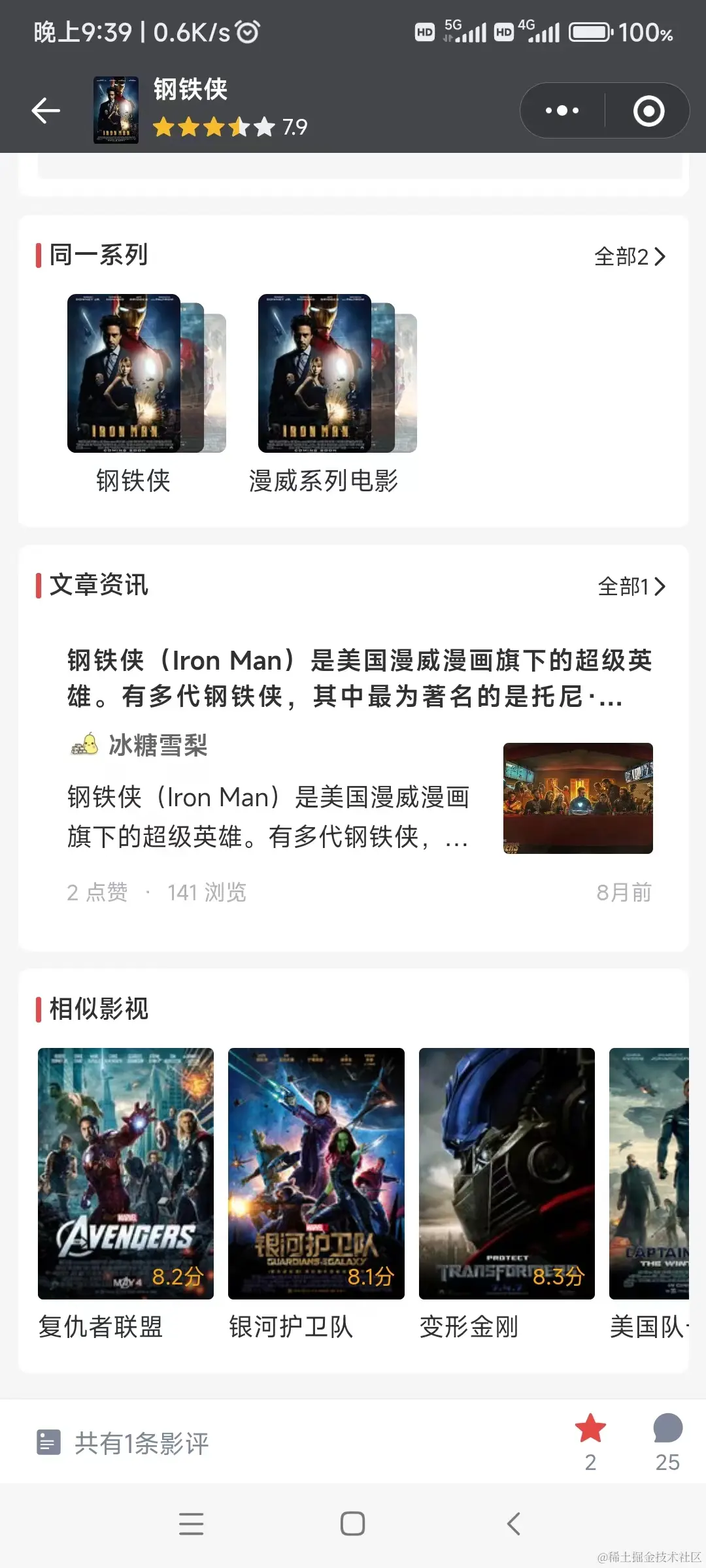Close the mini program with the circle icon

648,111
